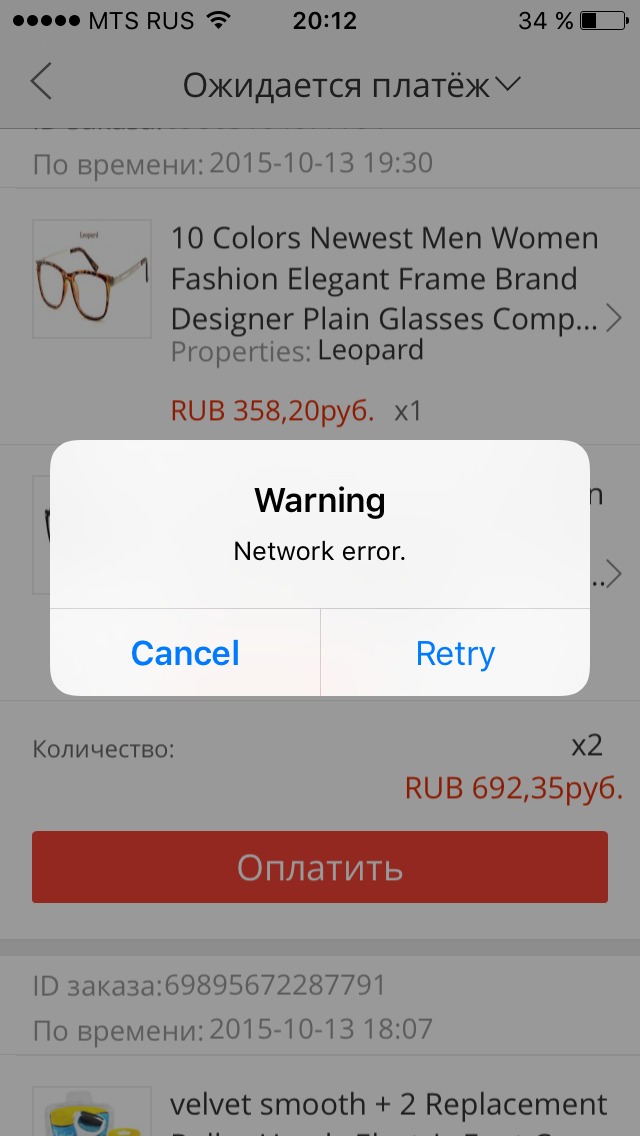
Task: Retry after the network error
Action: coord(455,653)
